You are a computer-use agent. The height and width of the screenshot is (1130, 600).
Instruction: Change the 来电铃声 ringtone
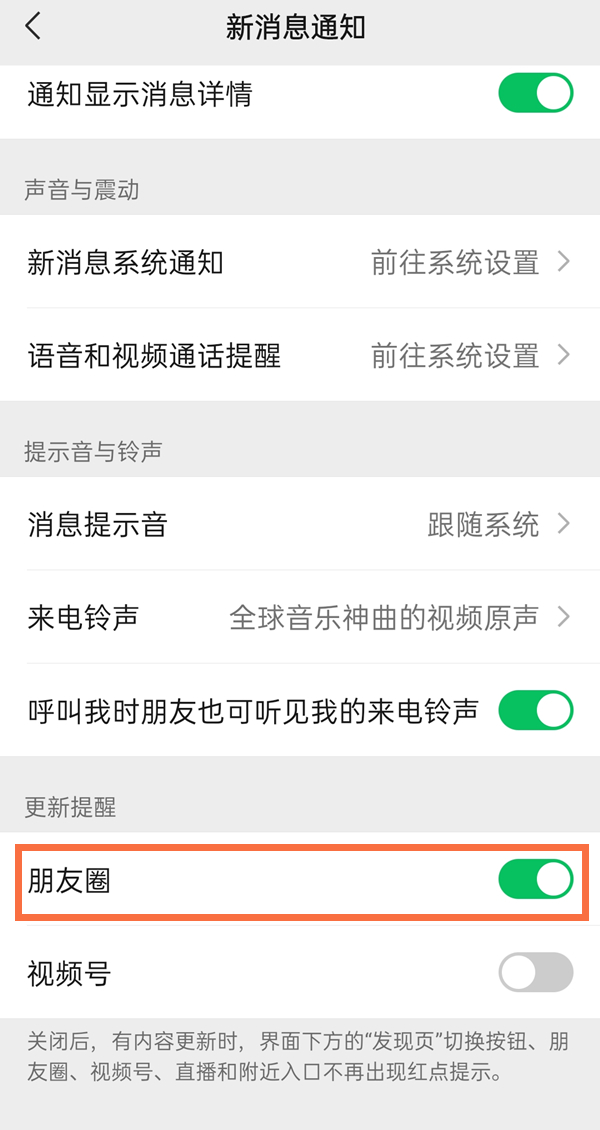point(300,617)
